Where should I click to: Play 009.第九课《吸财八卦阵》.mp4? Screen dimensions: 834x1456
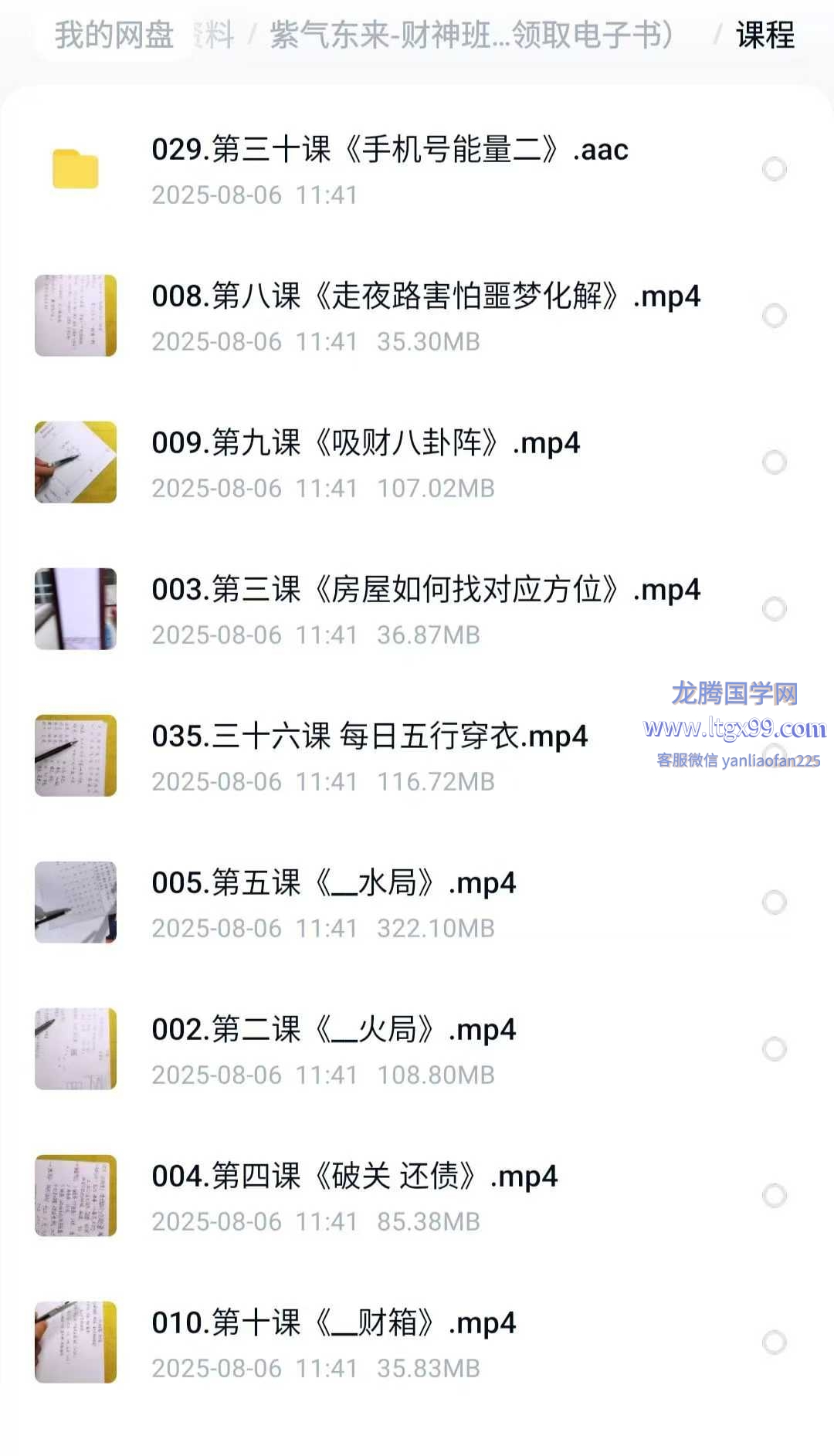coord(365,443)
